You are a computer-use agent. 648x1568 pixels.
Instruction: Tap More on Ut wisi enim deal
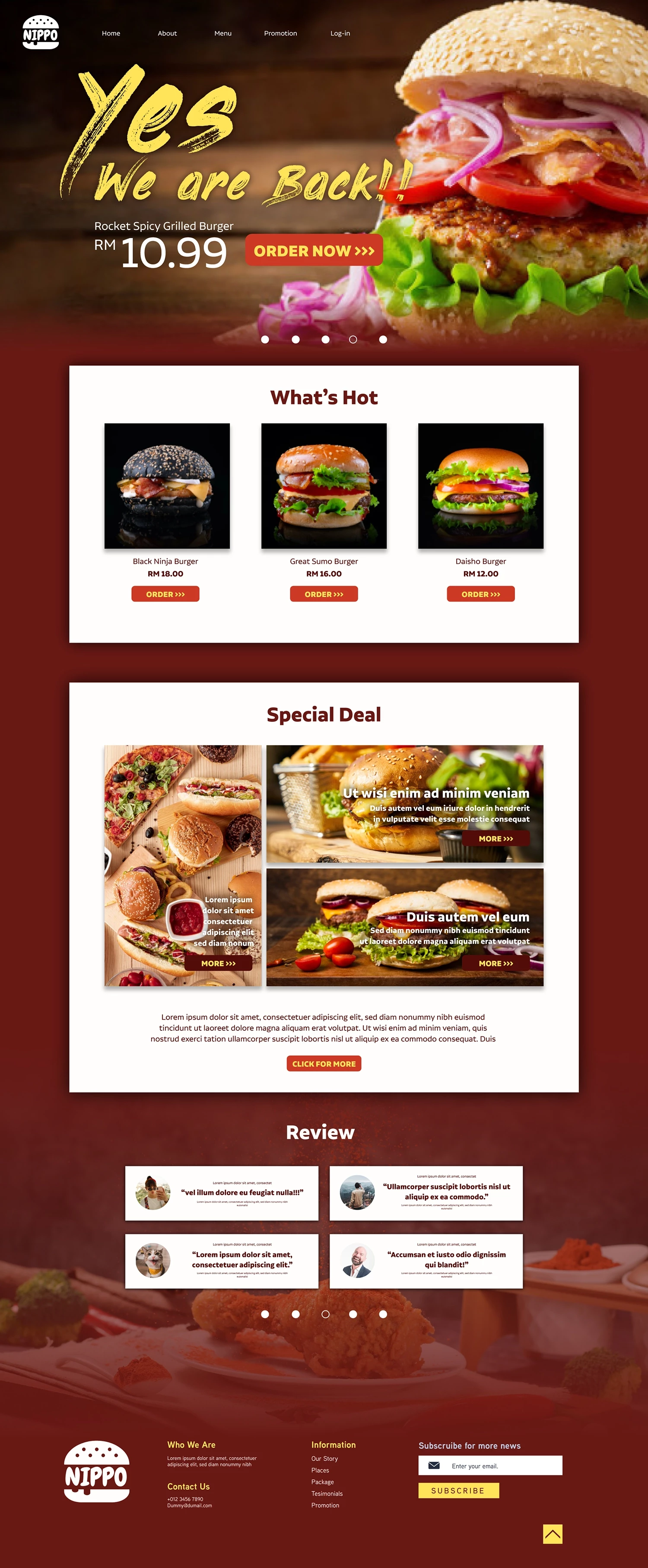496,839
